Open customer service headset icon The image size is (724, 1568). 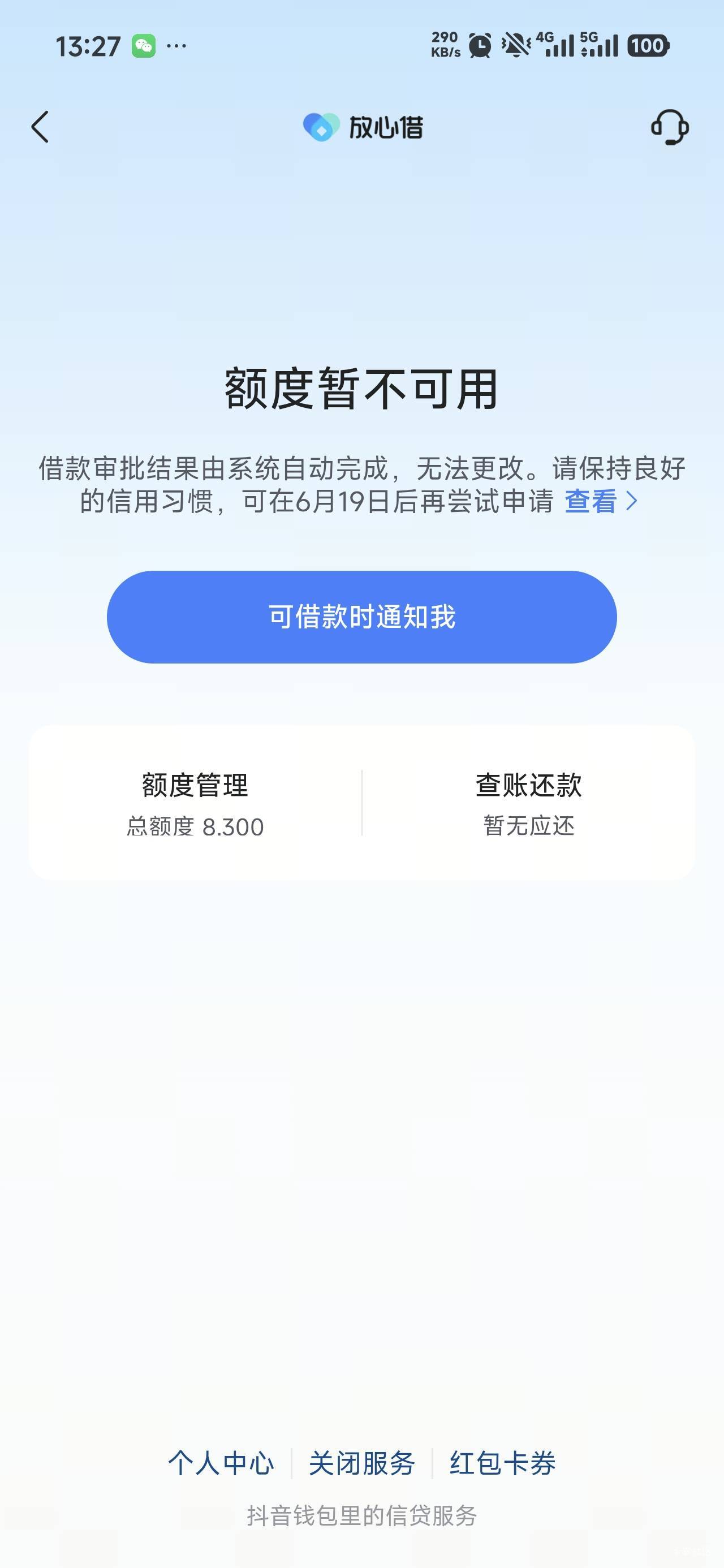(669, 127)
